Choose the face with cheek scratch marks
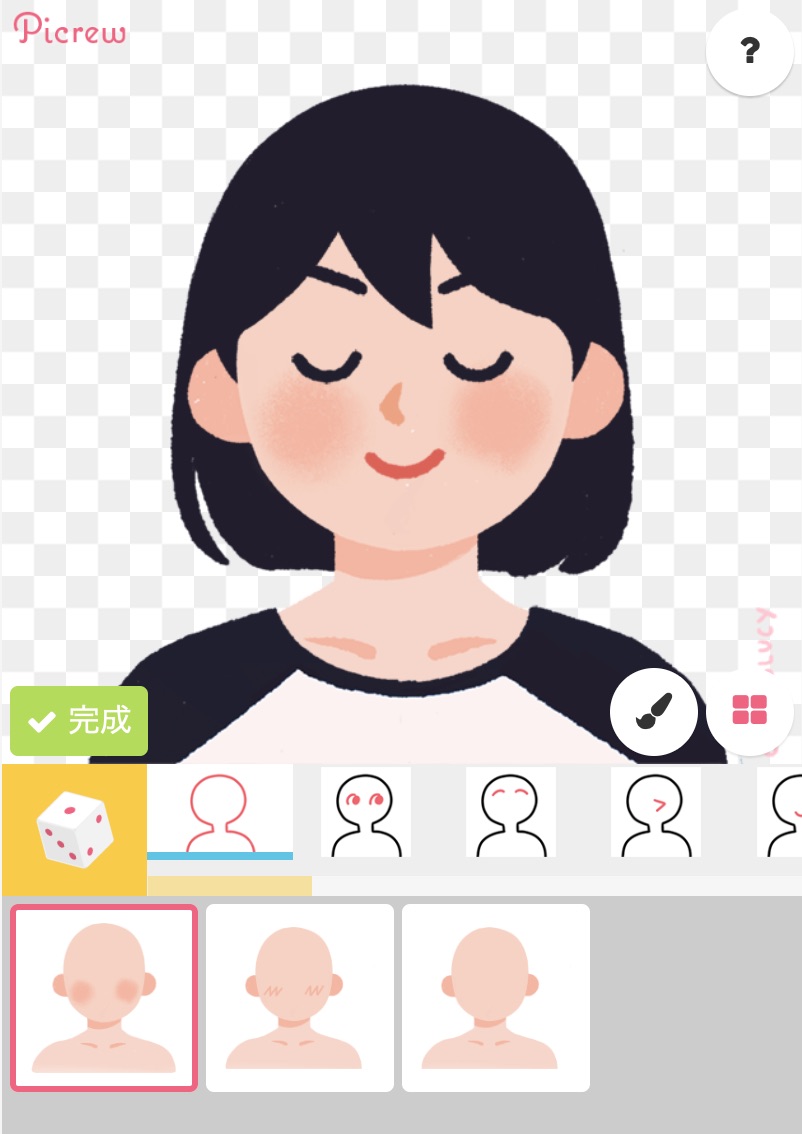 [300, 998]
